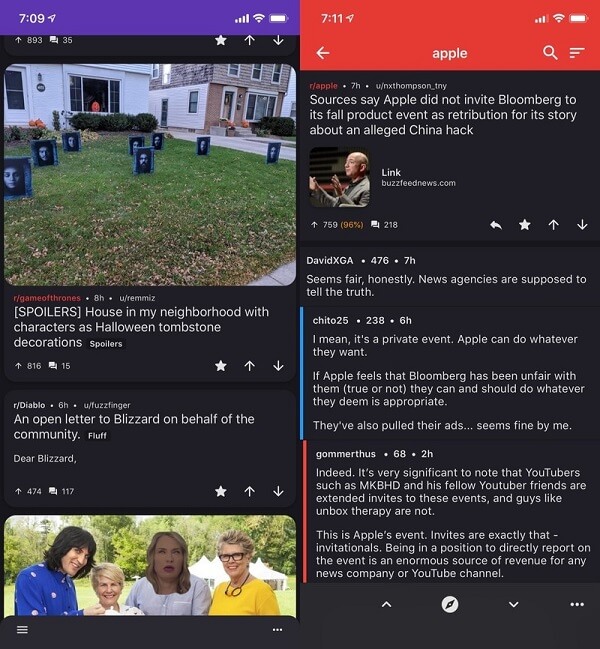Downvote the Apple Bloomberg post

(581, 225)
